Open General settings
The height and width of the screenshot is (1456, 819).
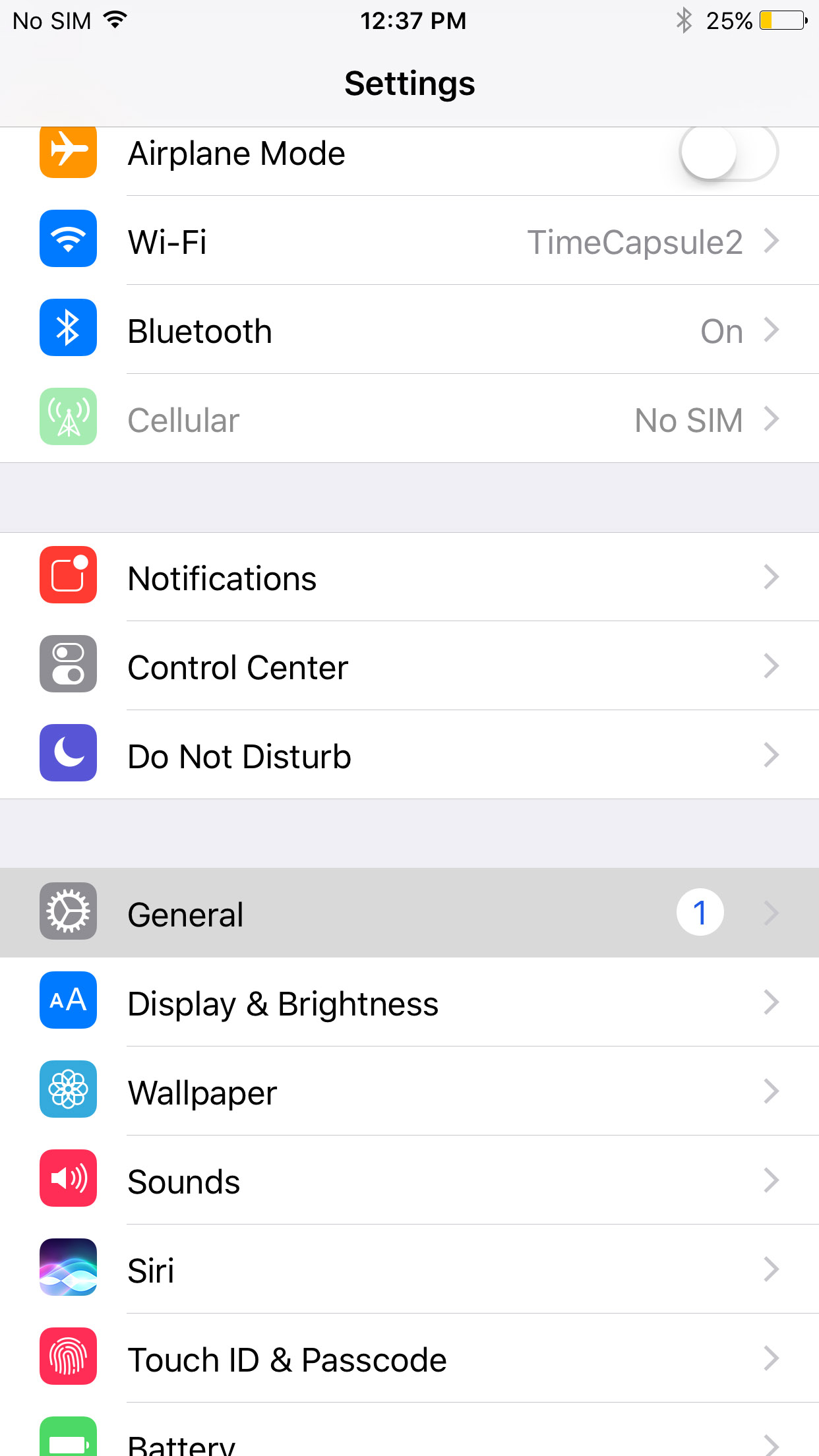click(409, 913)
